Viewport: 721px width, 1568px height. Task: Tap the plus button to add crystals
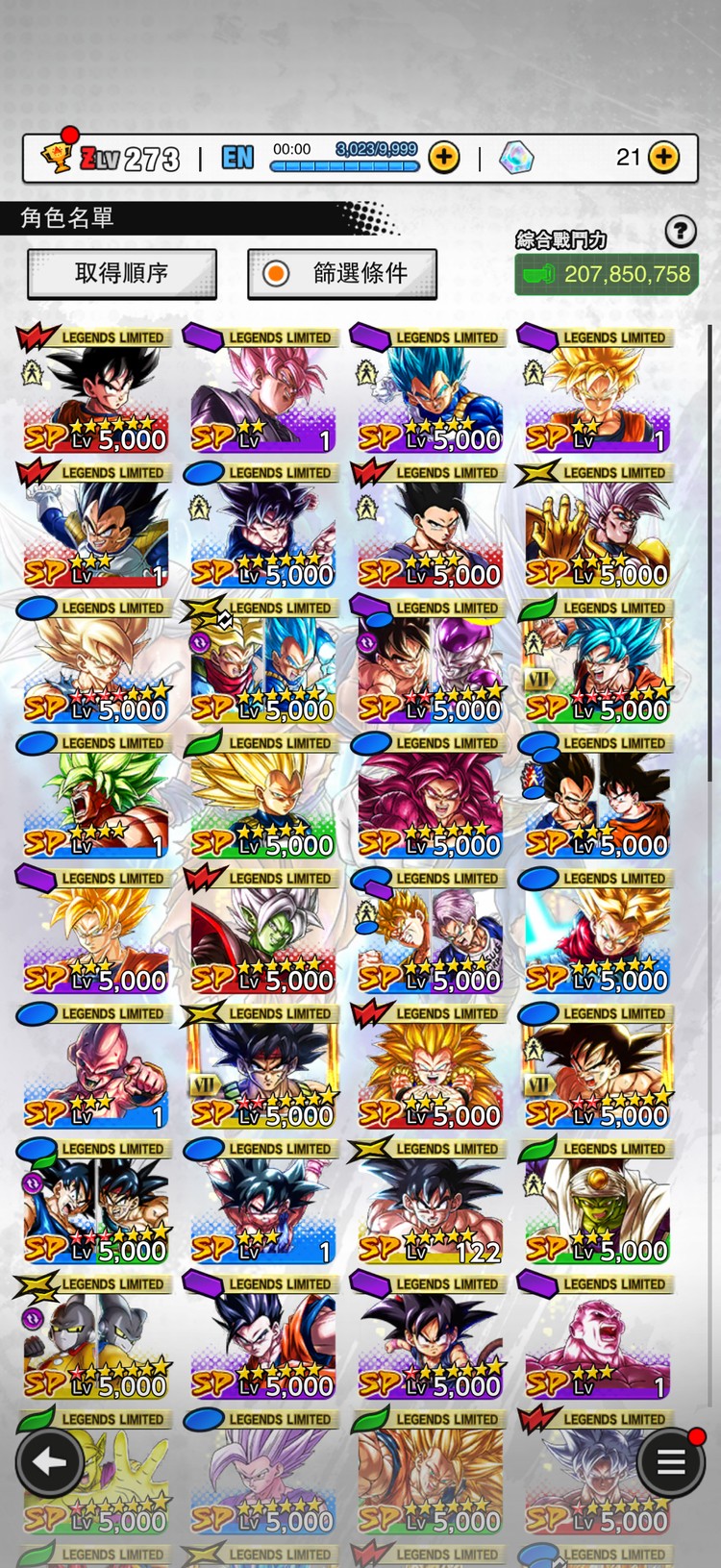[x=663, y=157]
